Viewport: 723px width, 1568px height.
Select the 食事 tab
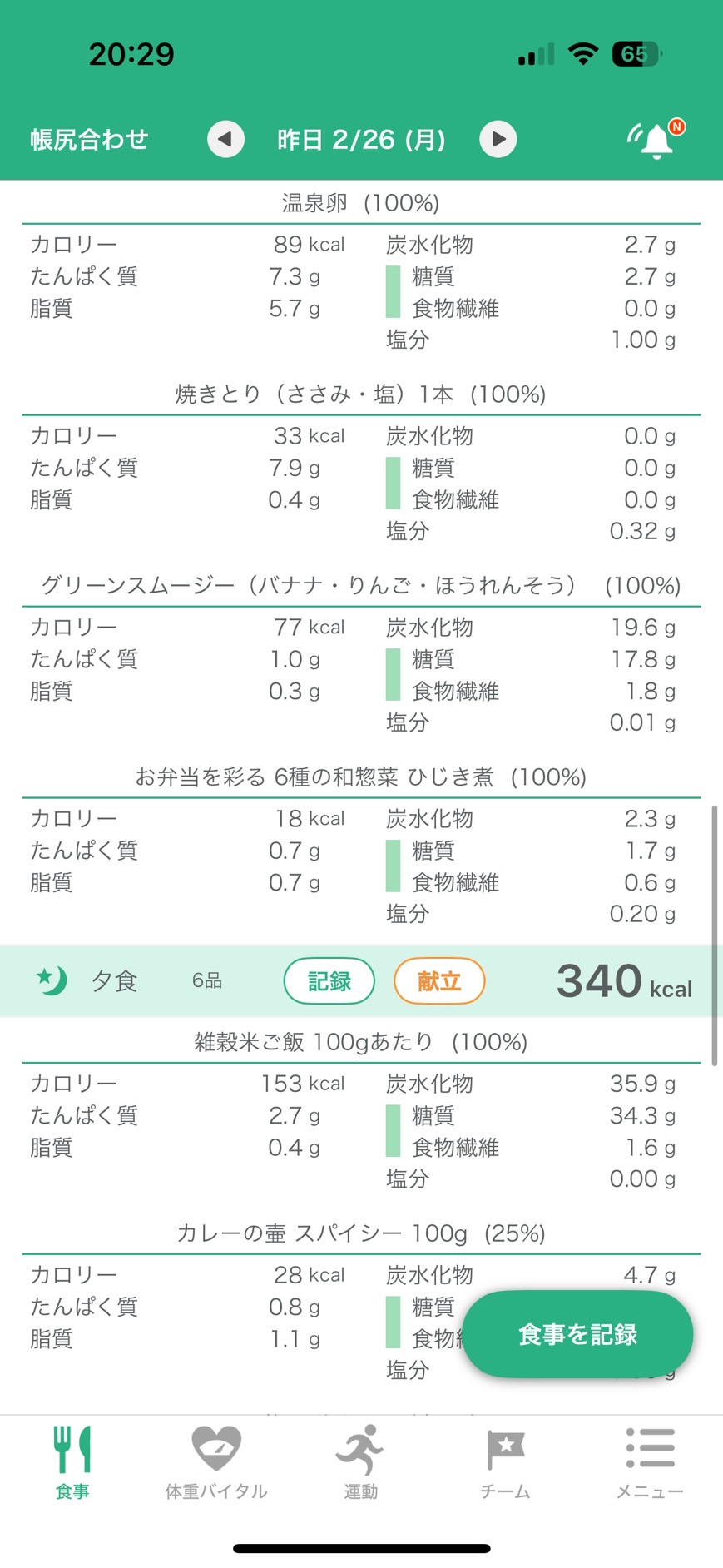point(72,1462)
